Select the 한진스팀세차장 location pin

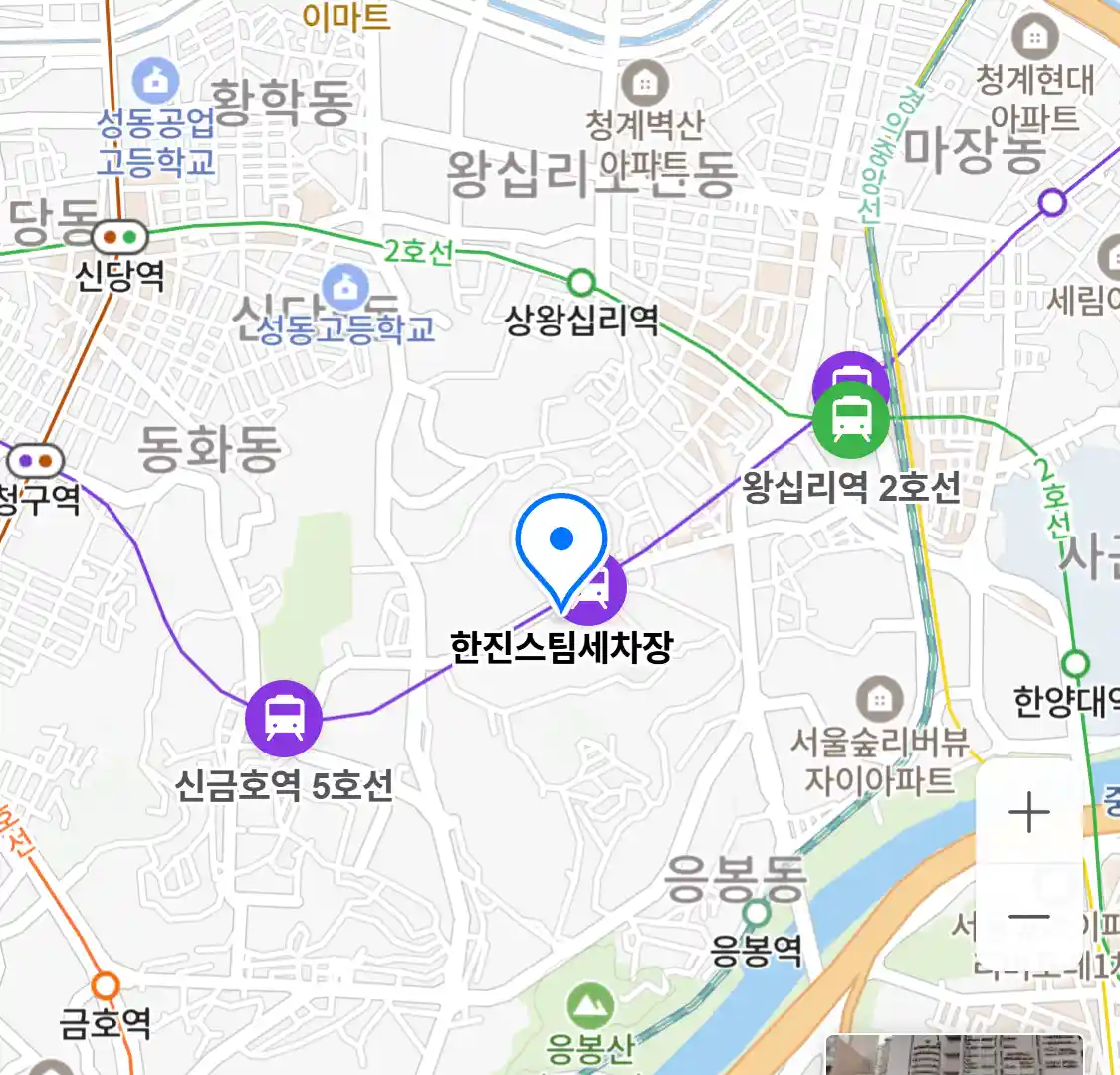(561, 547)
